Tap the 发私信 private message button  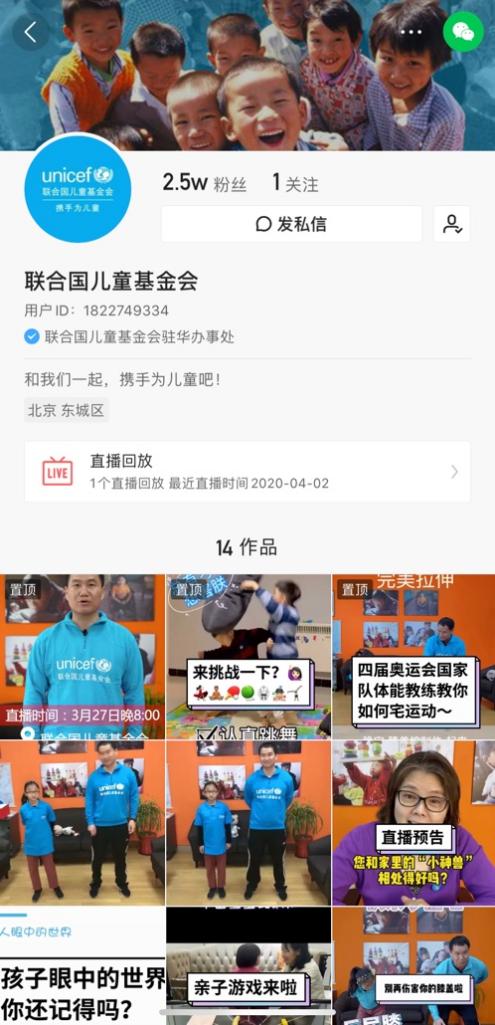pyautogui.click(x=292, y=224)
